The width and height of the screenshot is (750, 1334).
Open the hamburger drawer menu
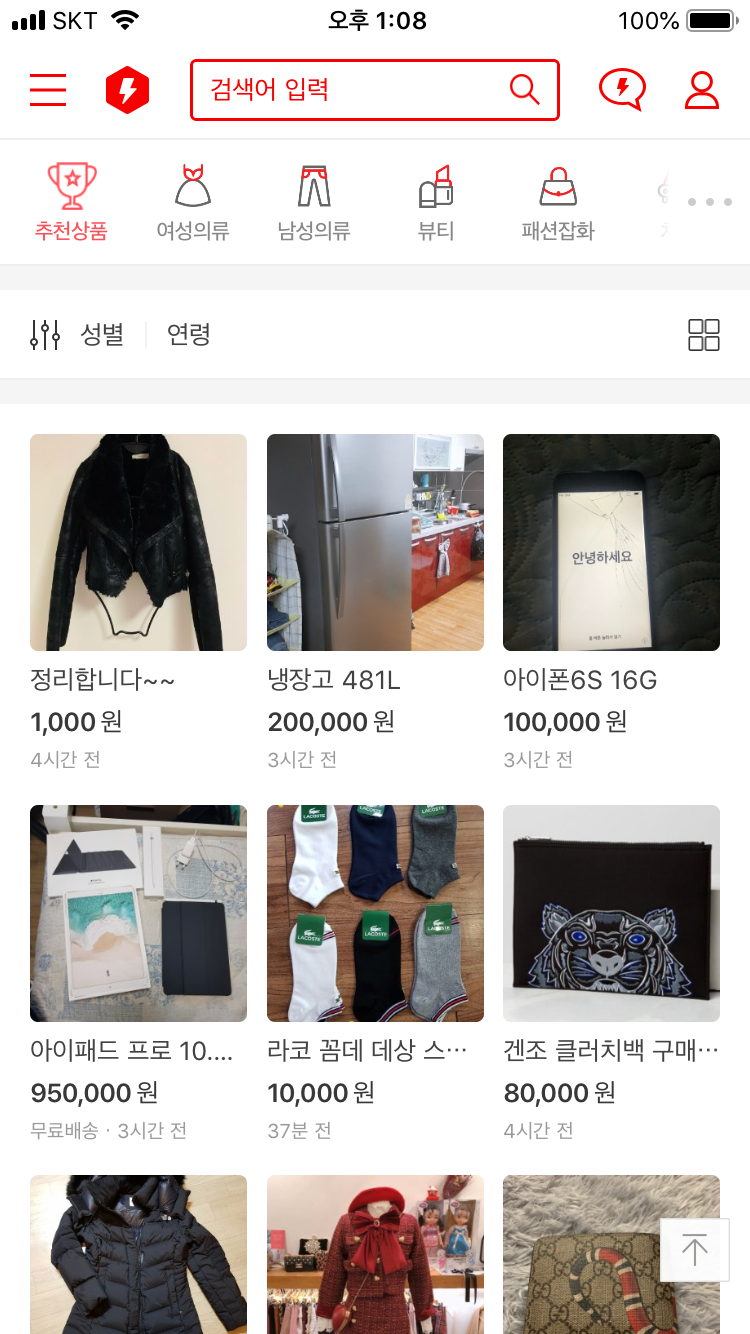[48, 90]
